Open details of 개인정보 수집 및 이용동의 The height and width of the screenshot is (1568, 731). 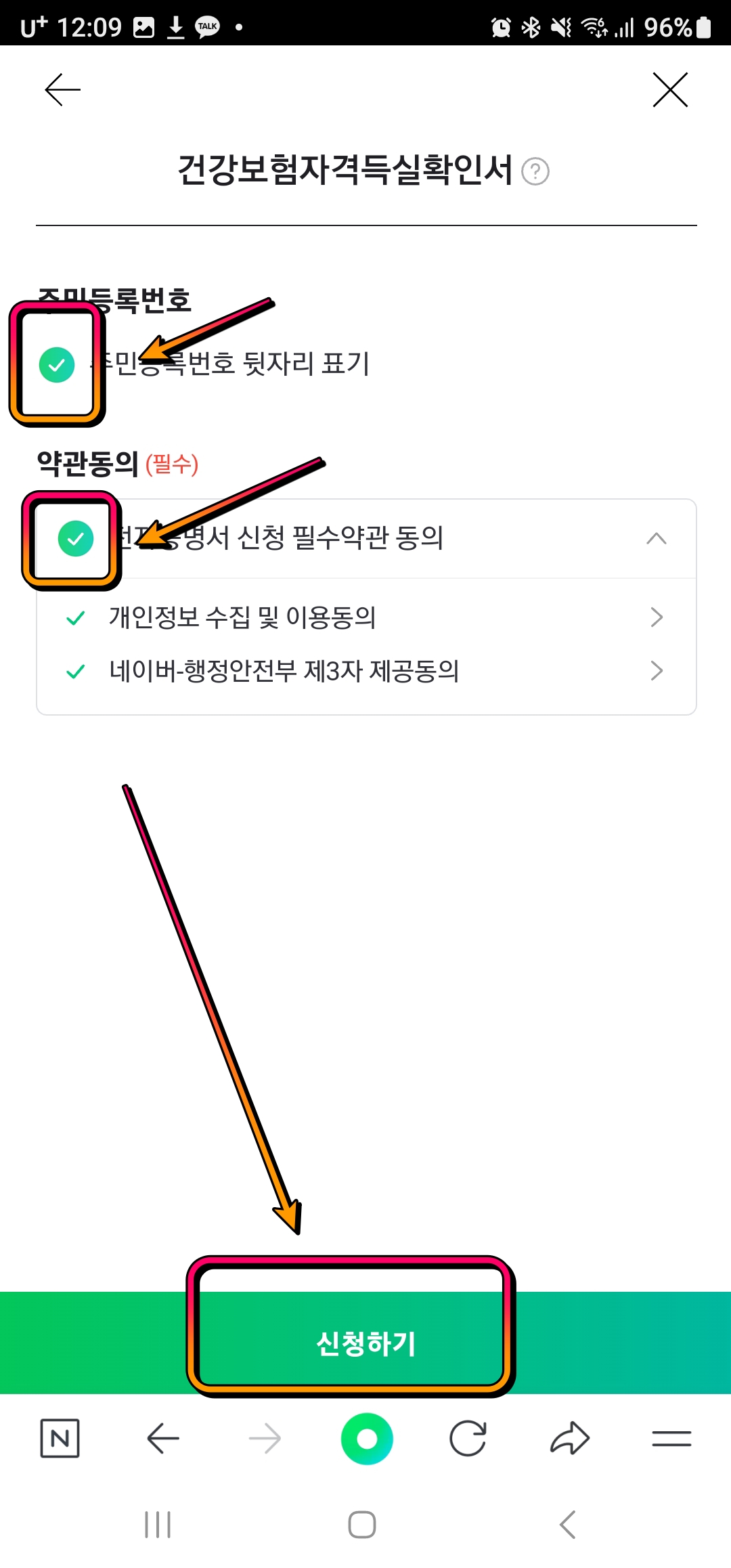655,617
